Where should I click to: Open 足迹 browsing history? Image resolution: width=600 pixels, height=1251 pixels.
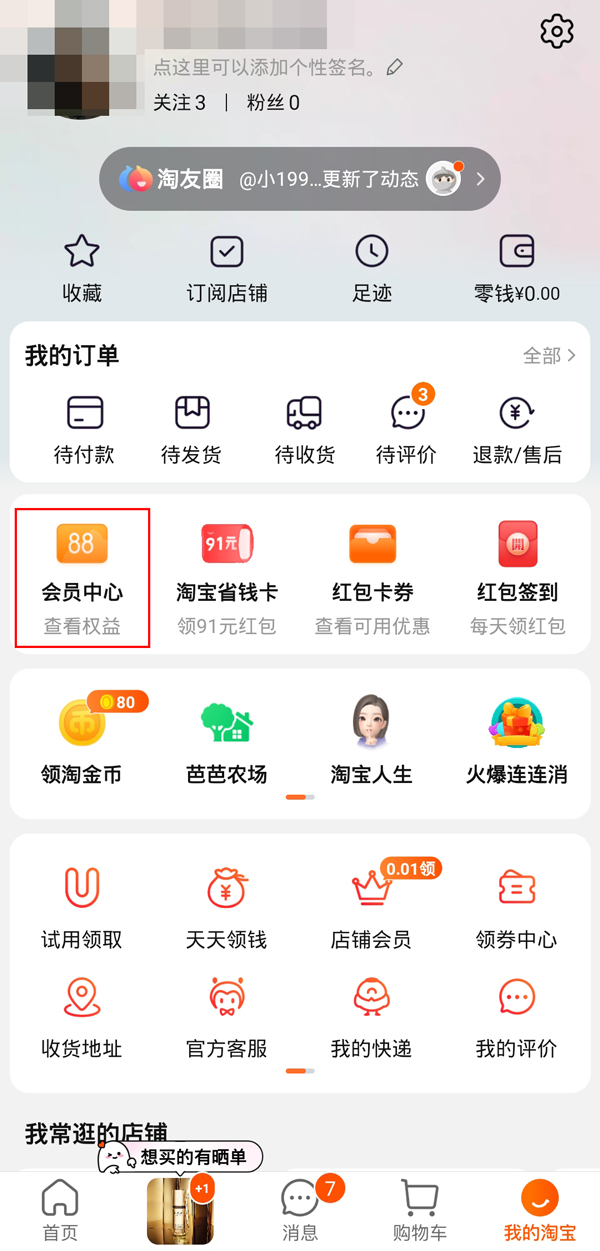(x=372, y=268)
